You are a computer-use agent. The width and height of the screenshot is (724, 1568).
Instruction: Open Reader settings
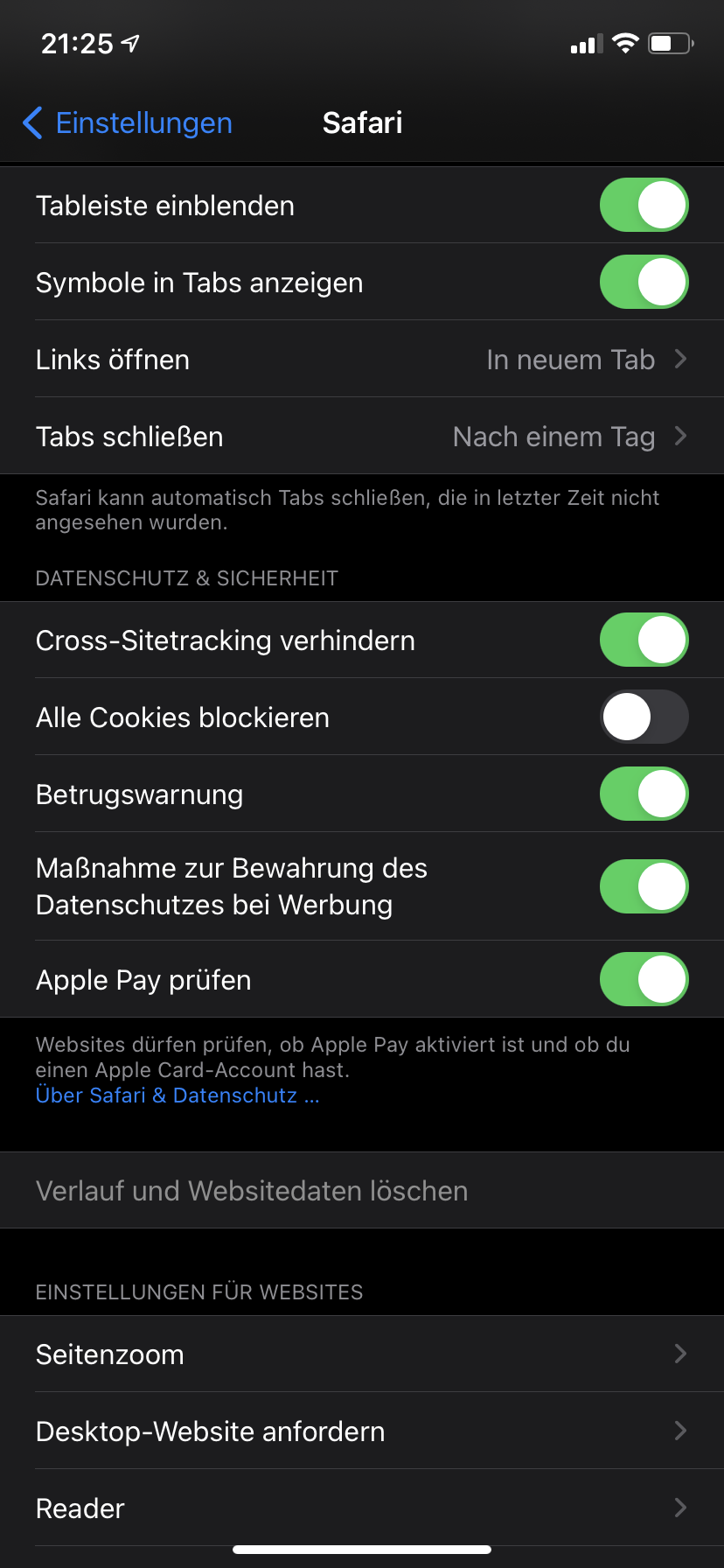click(x=362, y=1508)
